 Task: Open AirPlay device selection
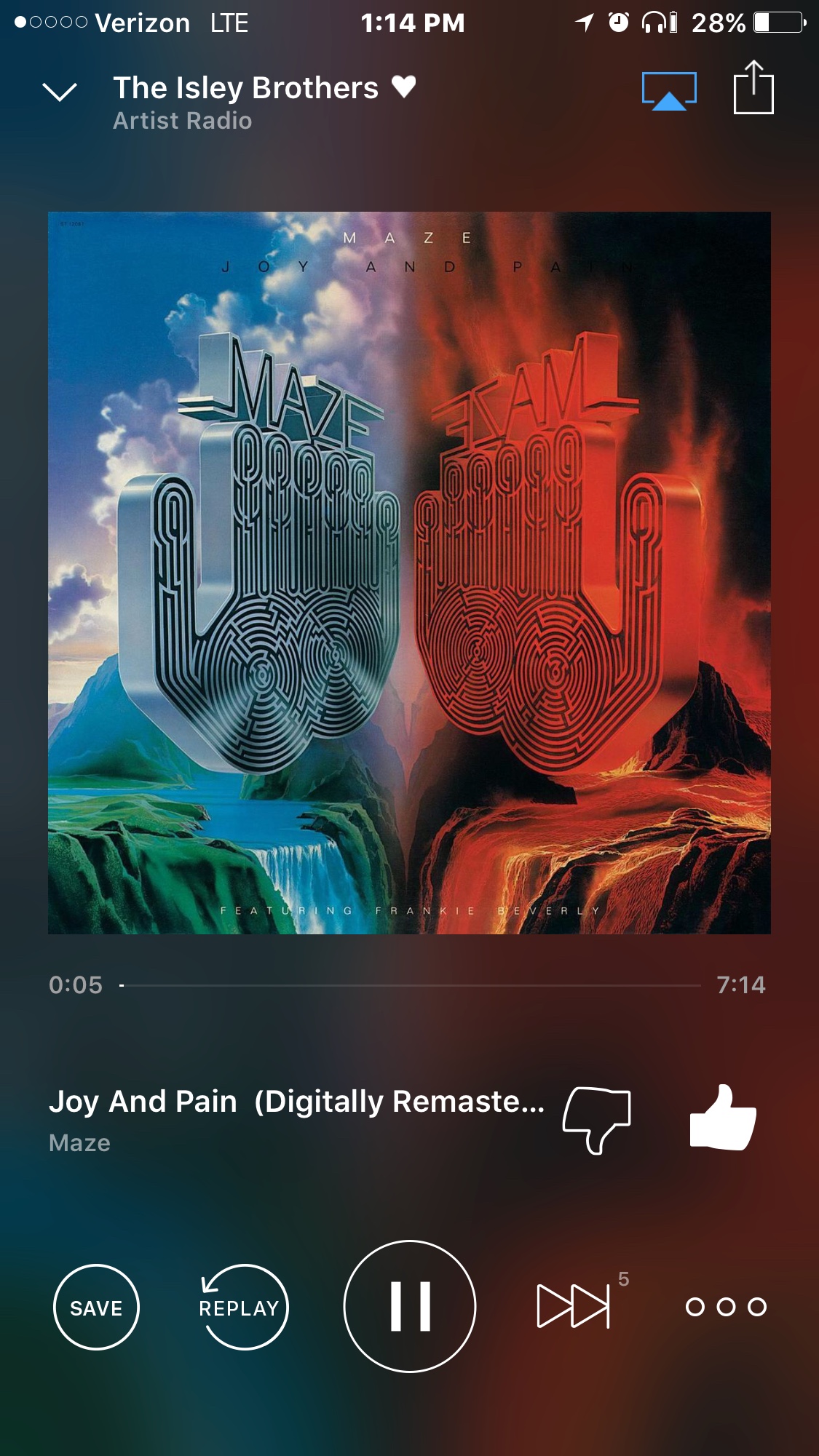(669, 91)
